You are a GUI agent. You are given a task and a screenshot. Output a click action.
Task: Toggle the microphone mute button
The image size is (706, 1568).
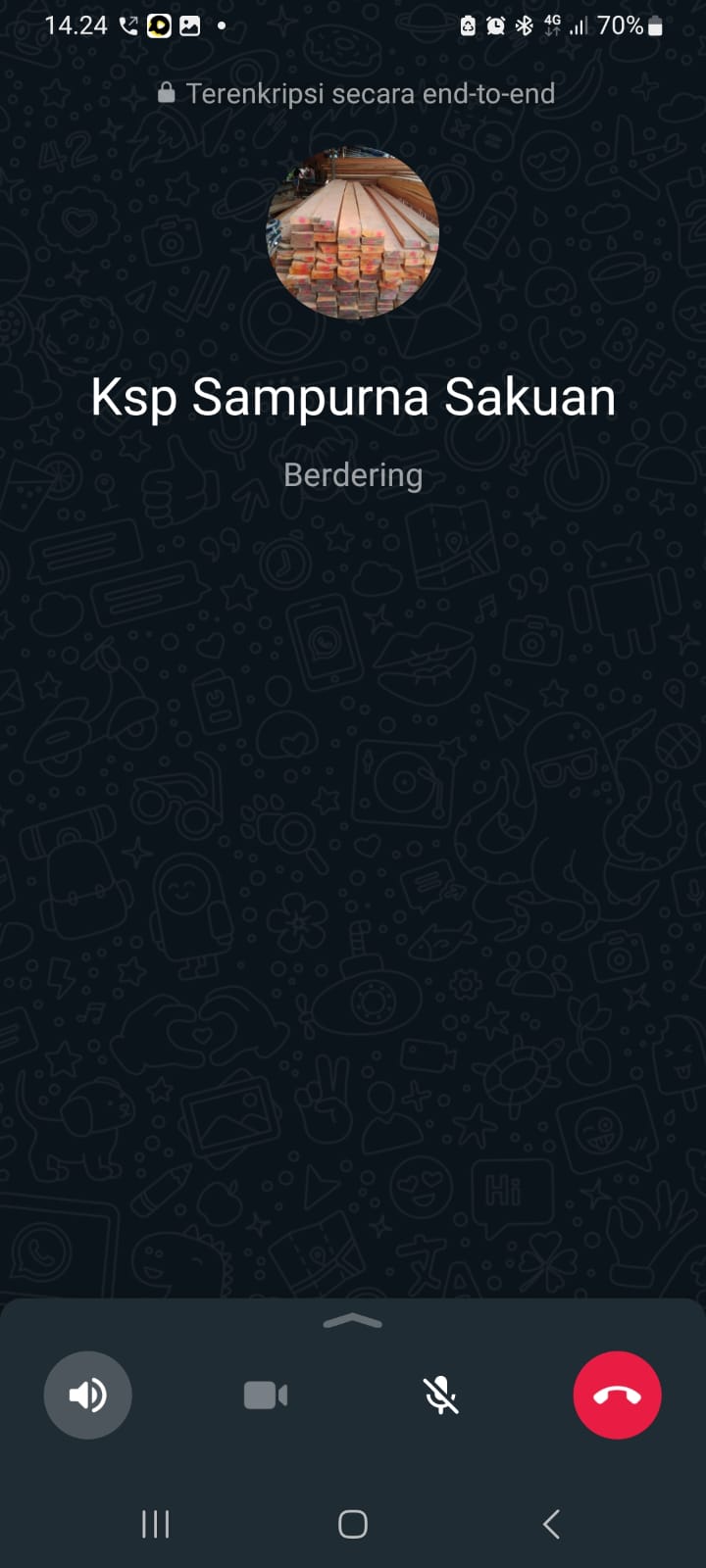coord(441,1395)
